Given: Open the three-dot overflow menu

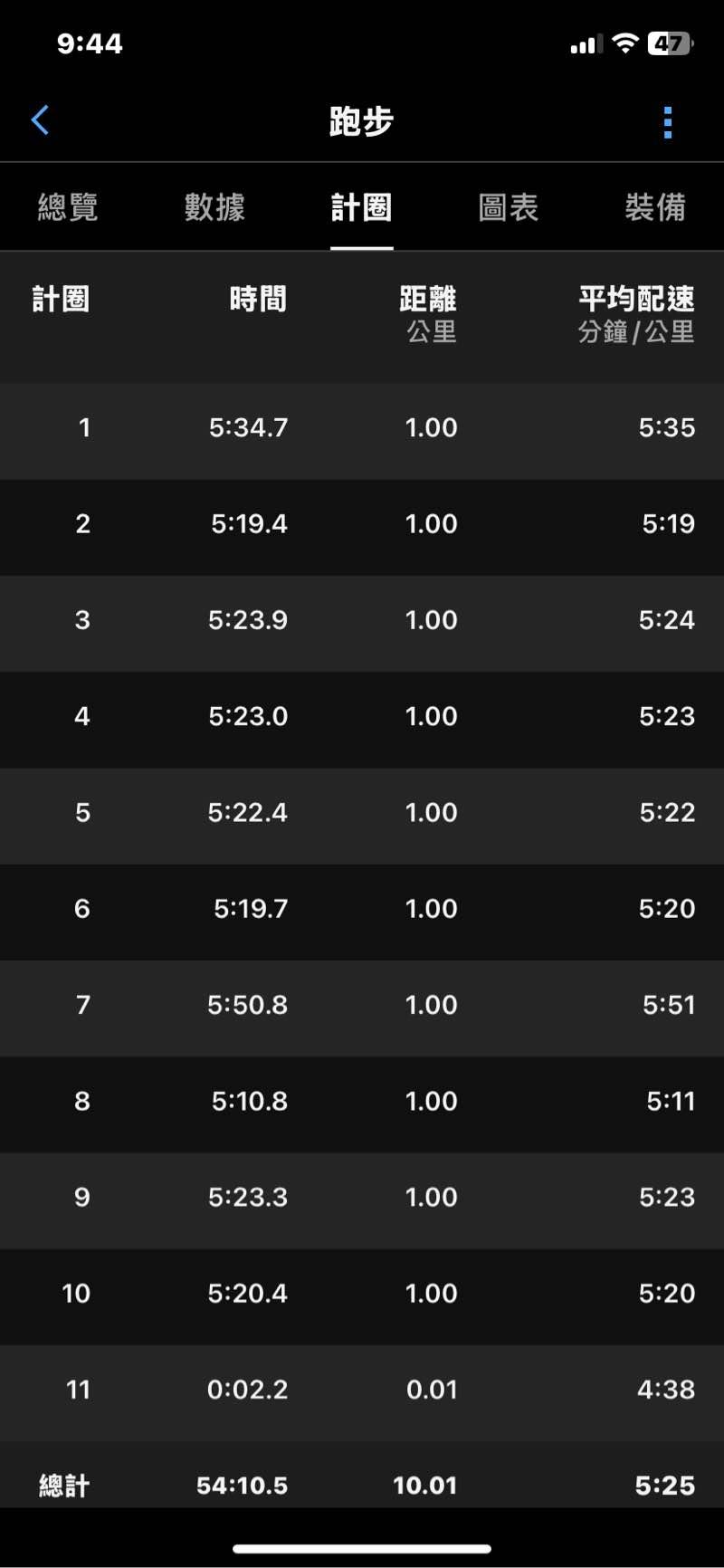Looking at the screenshot, I should (x=668, y=122).
